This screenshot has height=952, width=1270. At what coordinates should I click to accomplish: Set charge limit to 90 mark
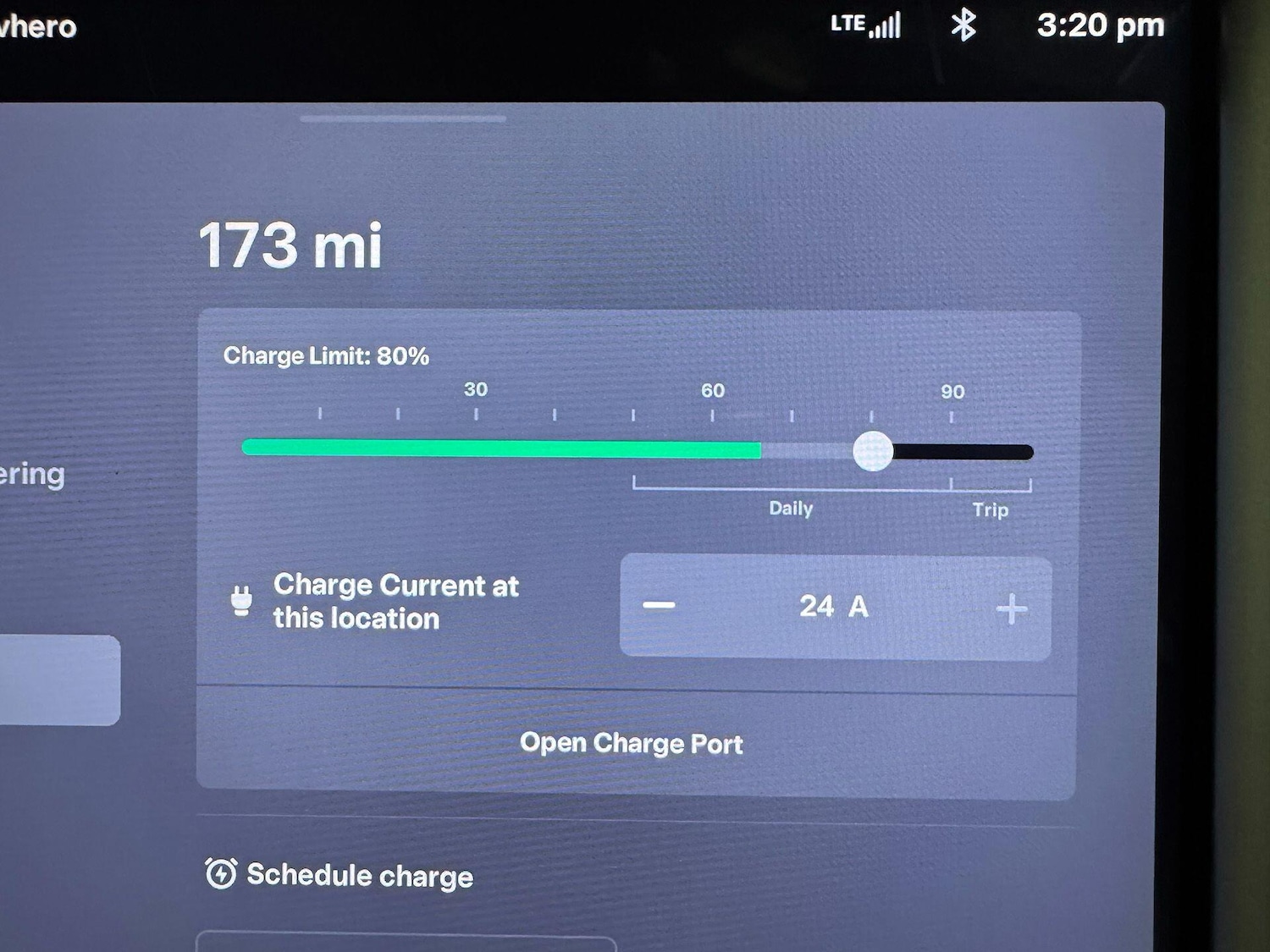(952, 452)
